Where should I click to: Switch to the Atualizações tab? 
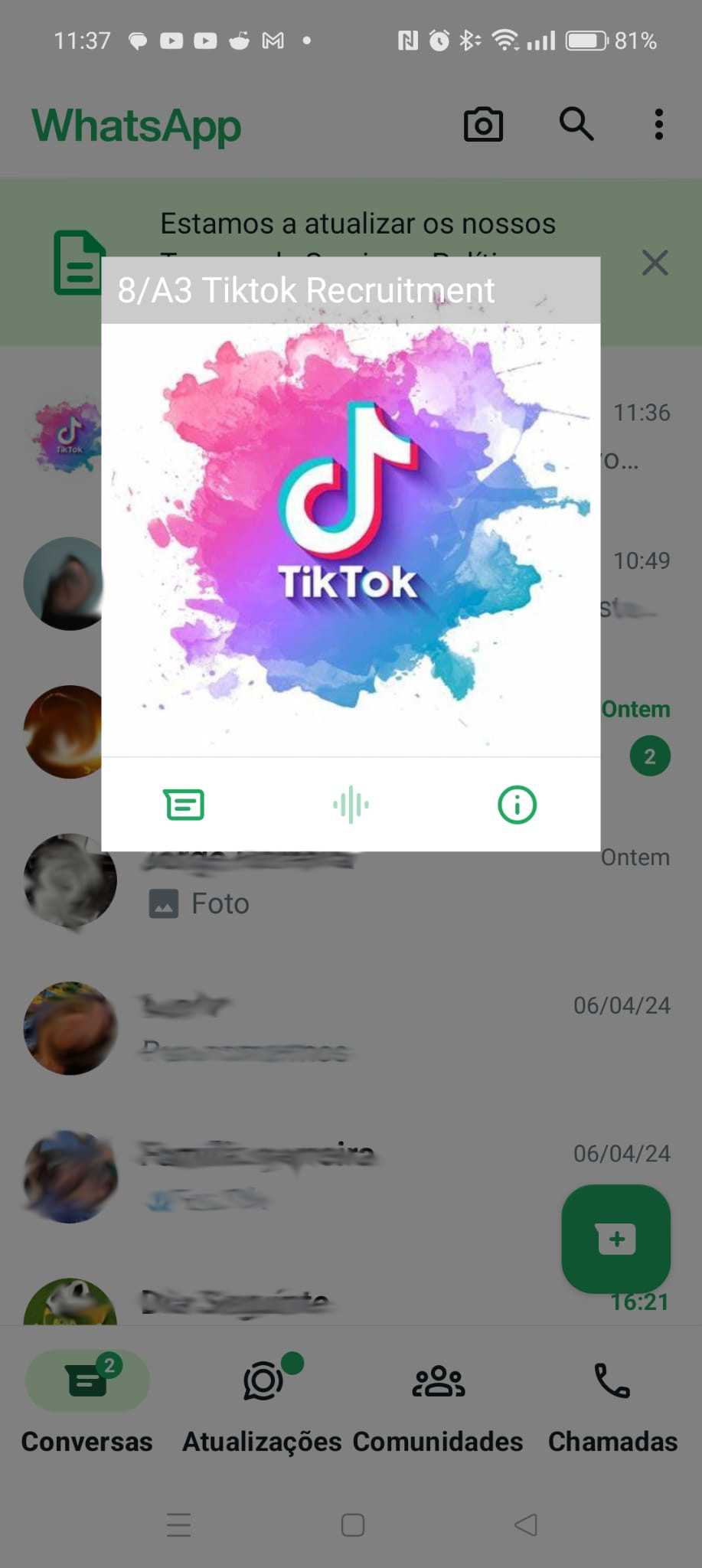(262, 1403)
